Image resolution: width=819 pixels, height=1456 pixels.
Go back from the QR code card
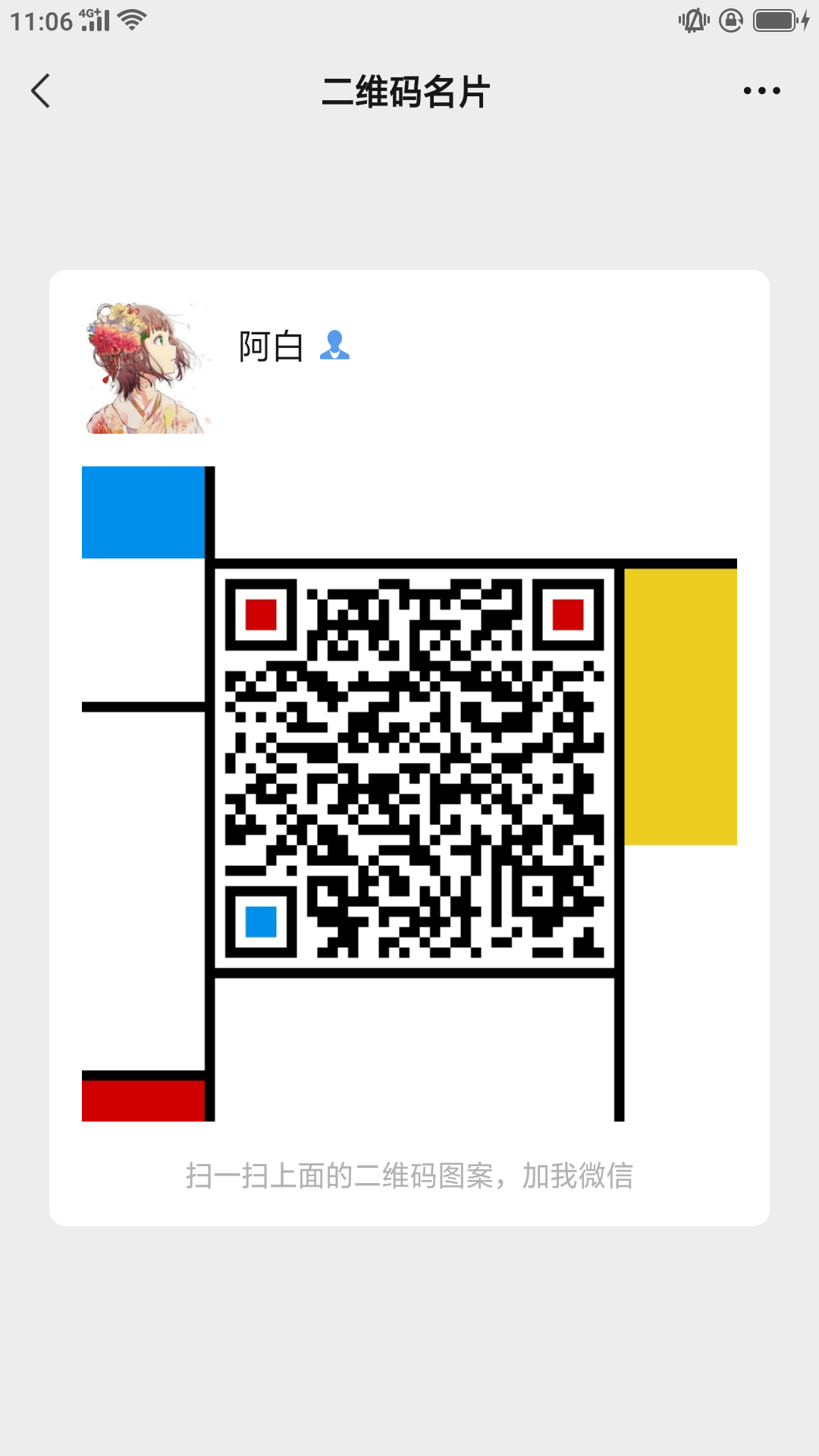pyautogui.click(x=41, y=91)
